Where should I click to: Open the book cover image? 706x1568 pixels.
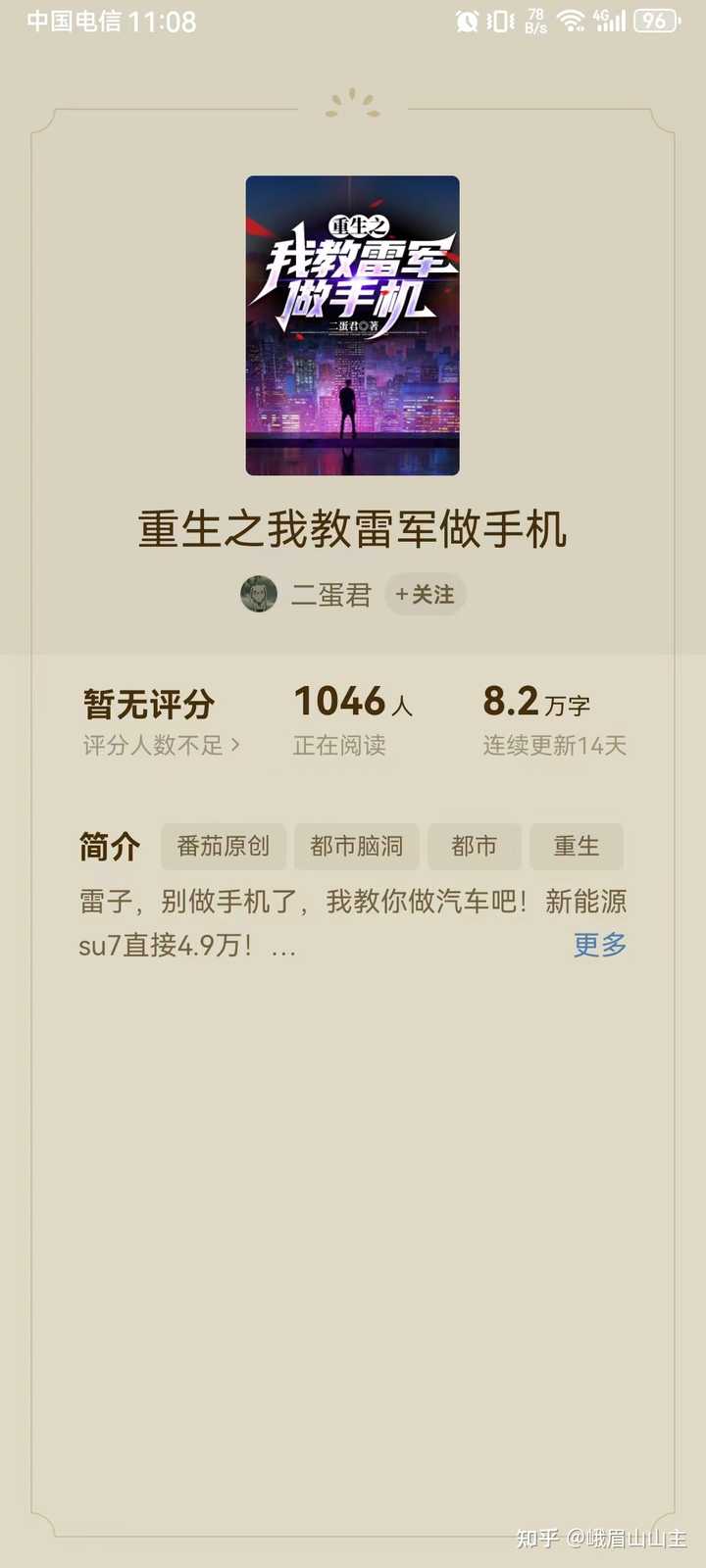coord(352,325)
